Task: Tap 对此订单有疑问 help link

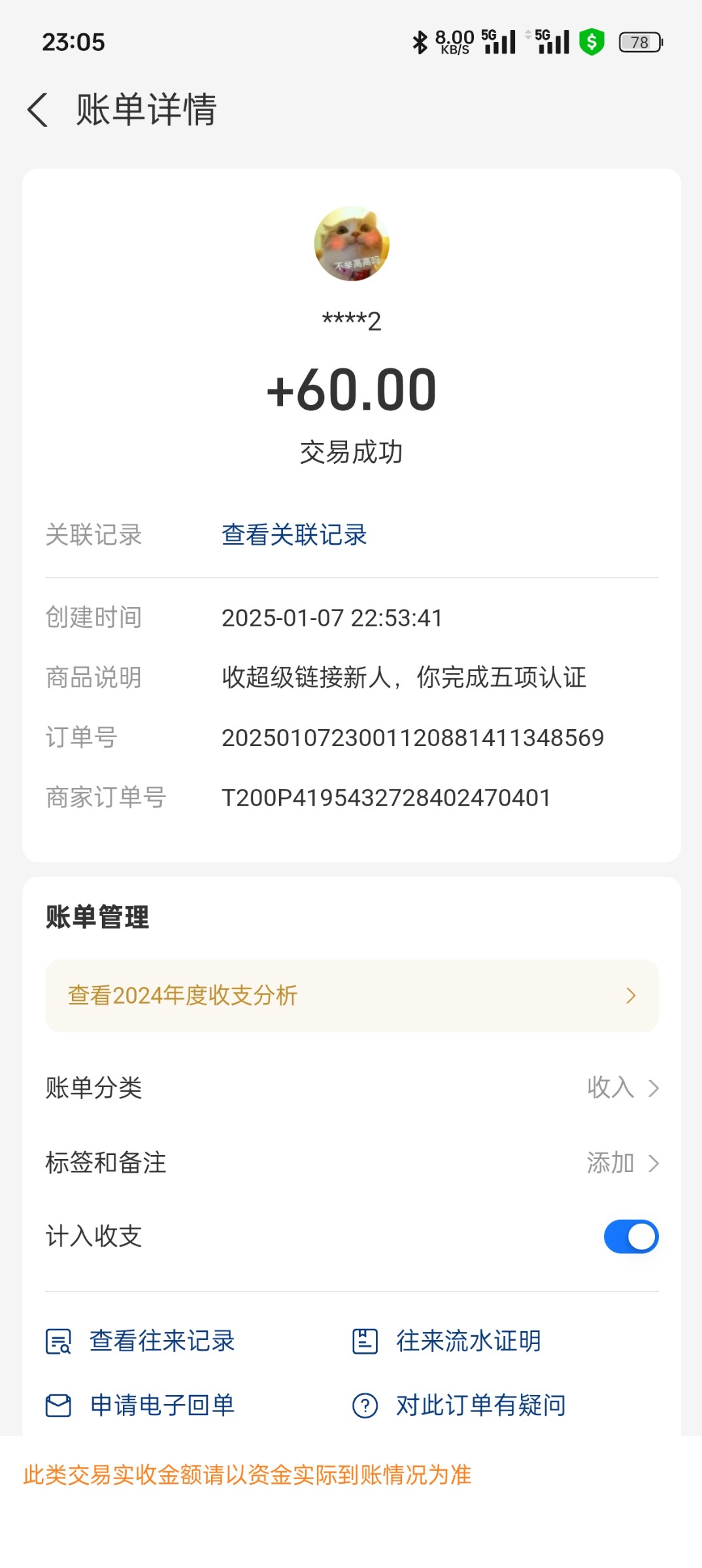Action: tap(459, 1405)
